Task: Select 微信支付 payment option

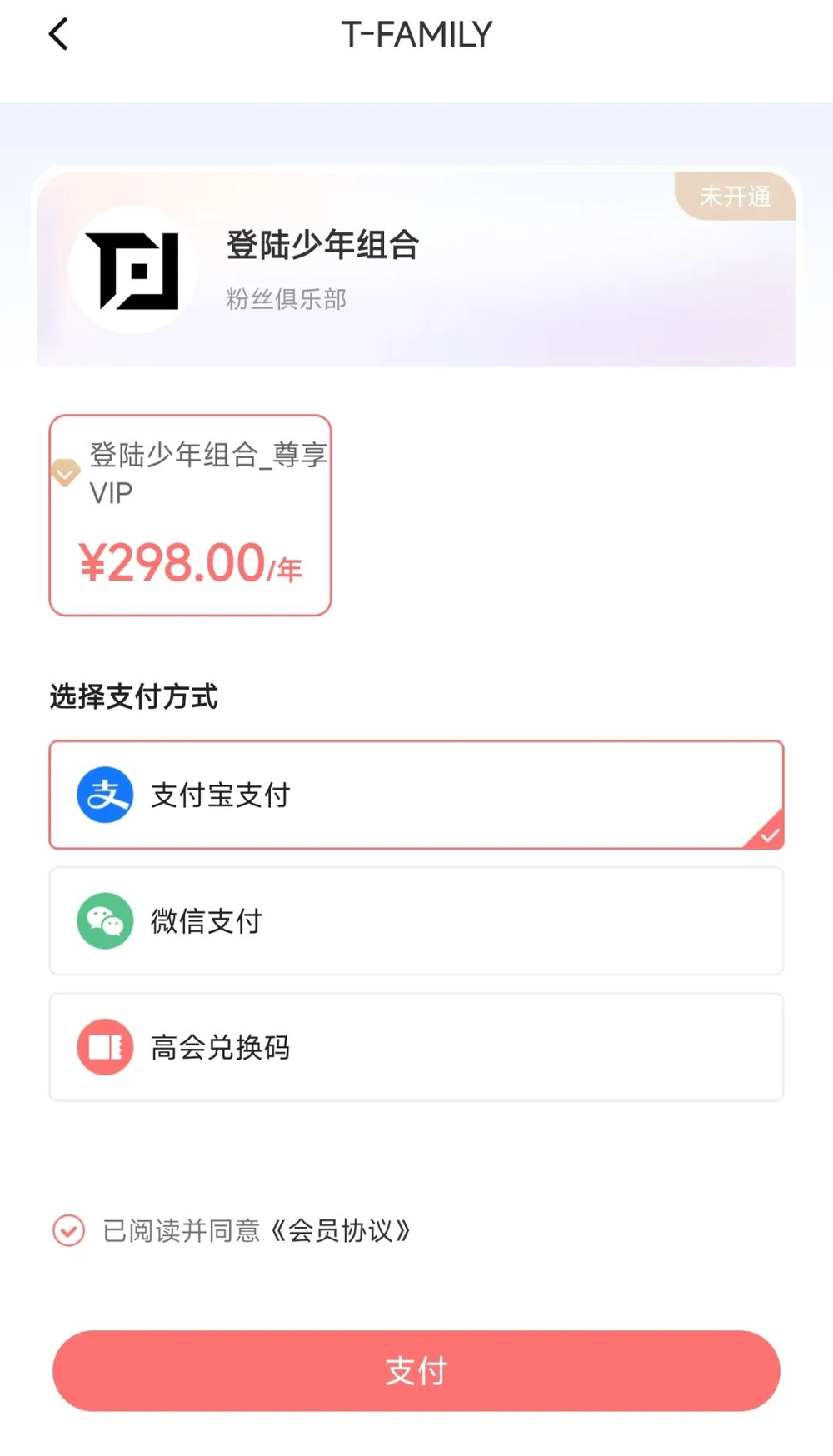Action: pyautogui.click(x=416, y=920)
